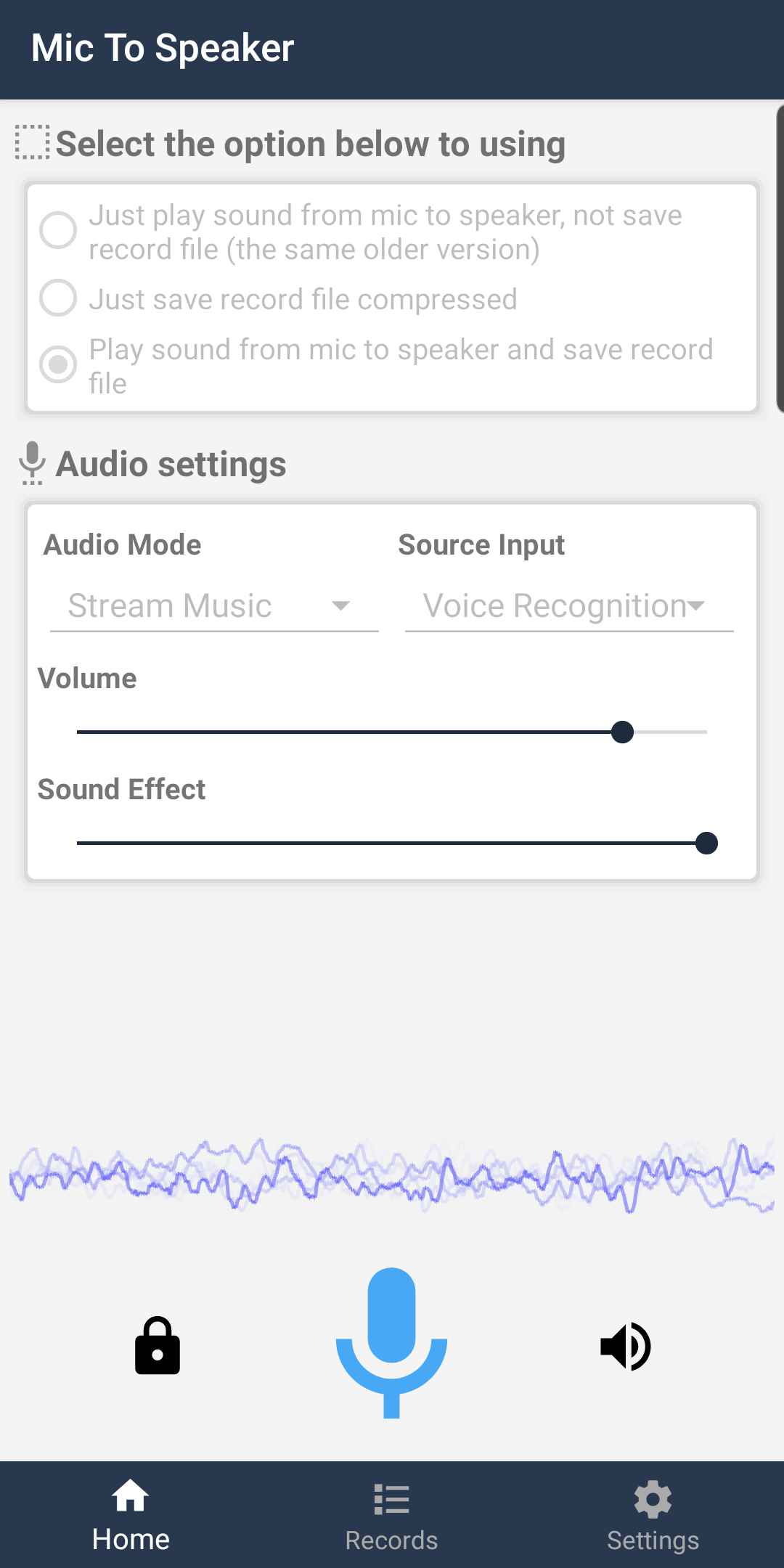Screen dimensions: 784x1568
Task: Click the dashed selection icon near the top header
Action: click(x=31, y=142)
